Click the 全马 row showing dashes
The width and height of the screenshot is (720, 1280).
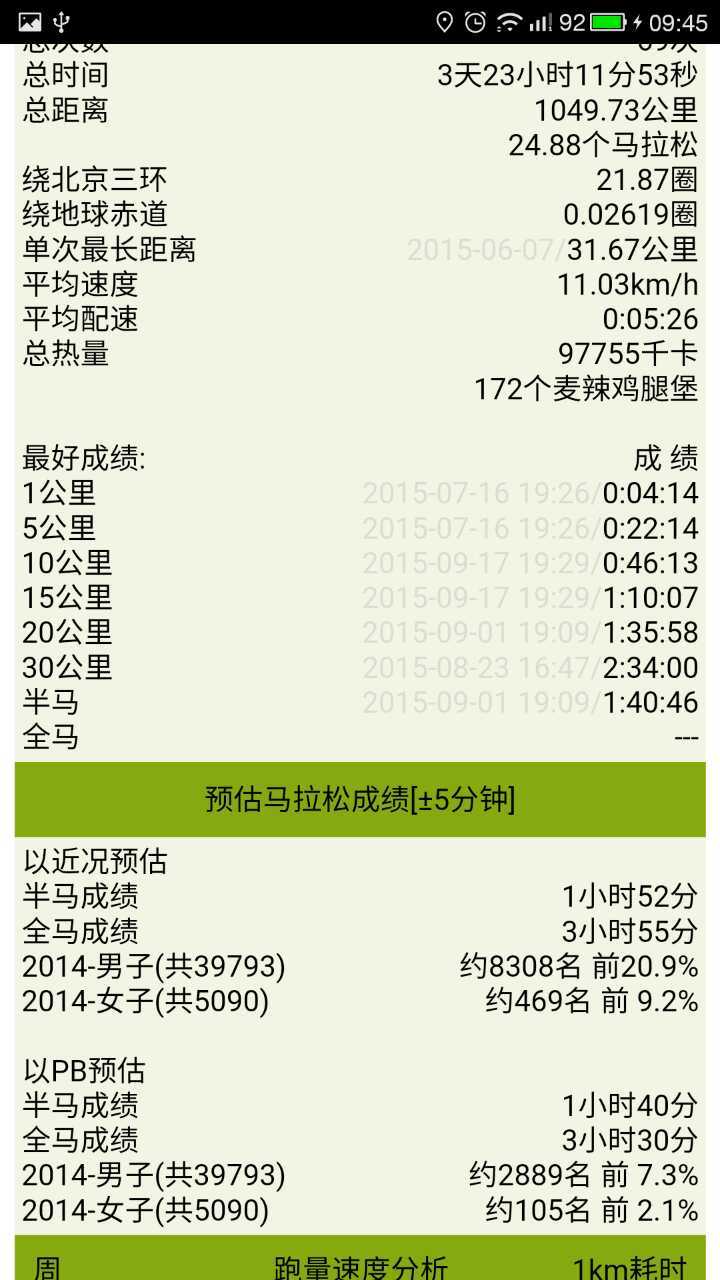coord(360,737)
